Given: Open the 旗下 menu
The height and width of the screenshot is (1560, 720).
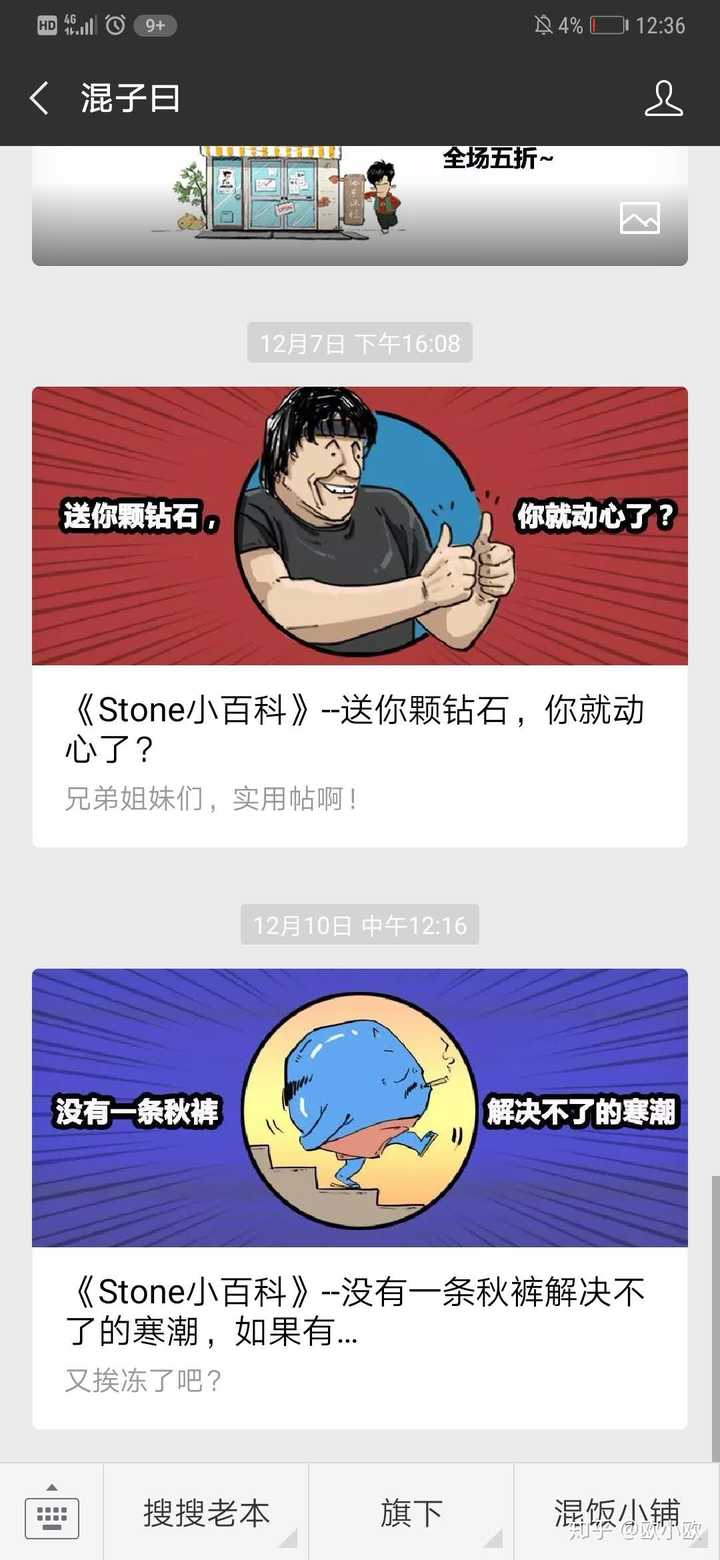Looking at the screenshot, I should click(411, 1513).
